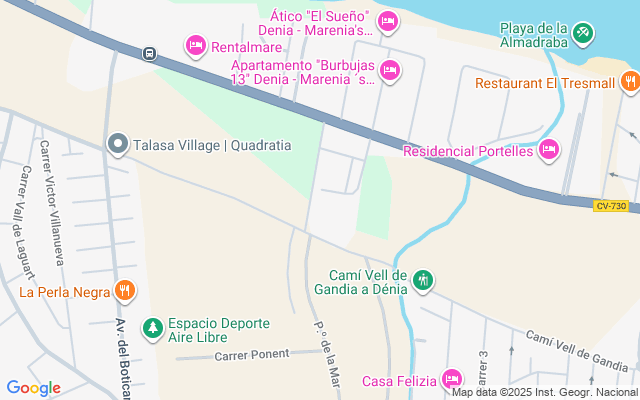Tap the Apartamento "Burbujas 13" lodging pin
The image size is (640, 400).
(389, 69)
